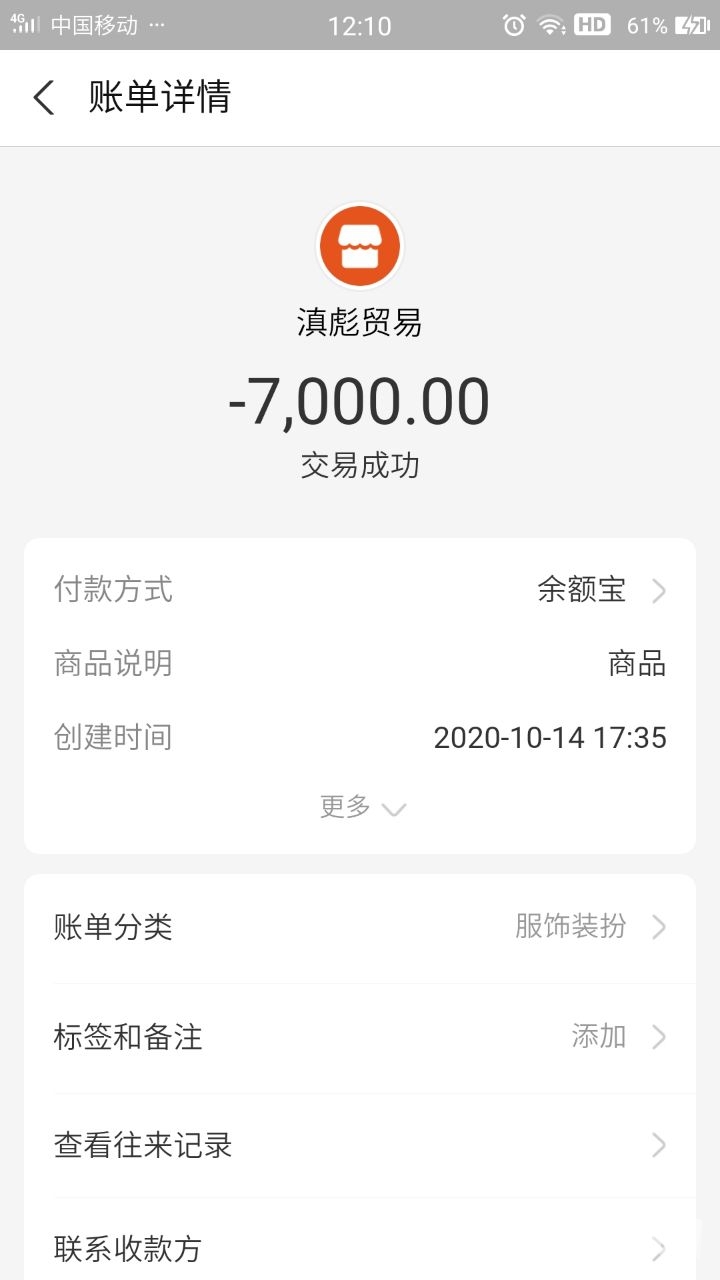Select 联系收款方 row
This screenshot has height=1280, width=720.
click(x=360, y=1248)
